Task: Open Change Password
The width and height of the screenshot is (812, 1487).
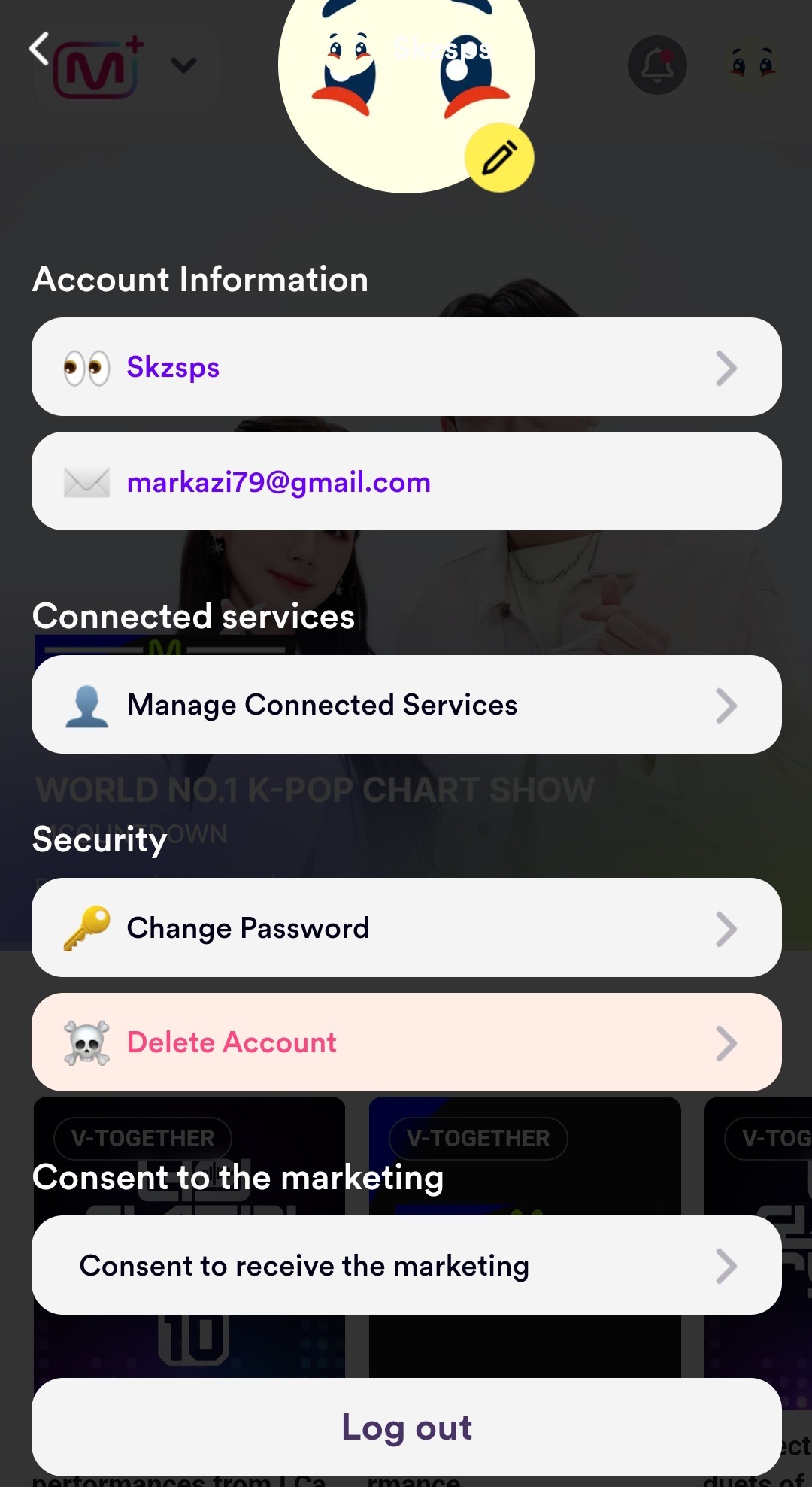Action: click(x=406, y=927)
